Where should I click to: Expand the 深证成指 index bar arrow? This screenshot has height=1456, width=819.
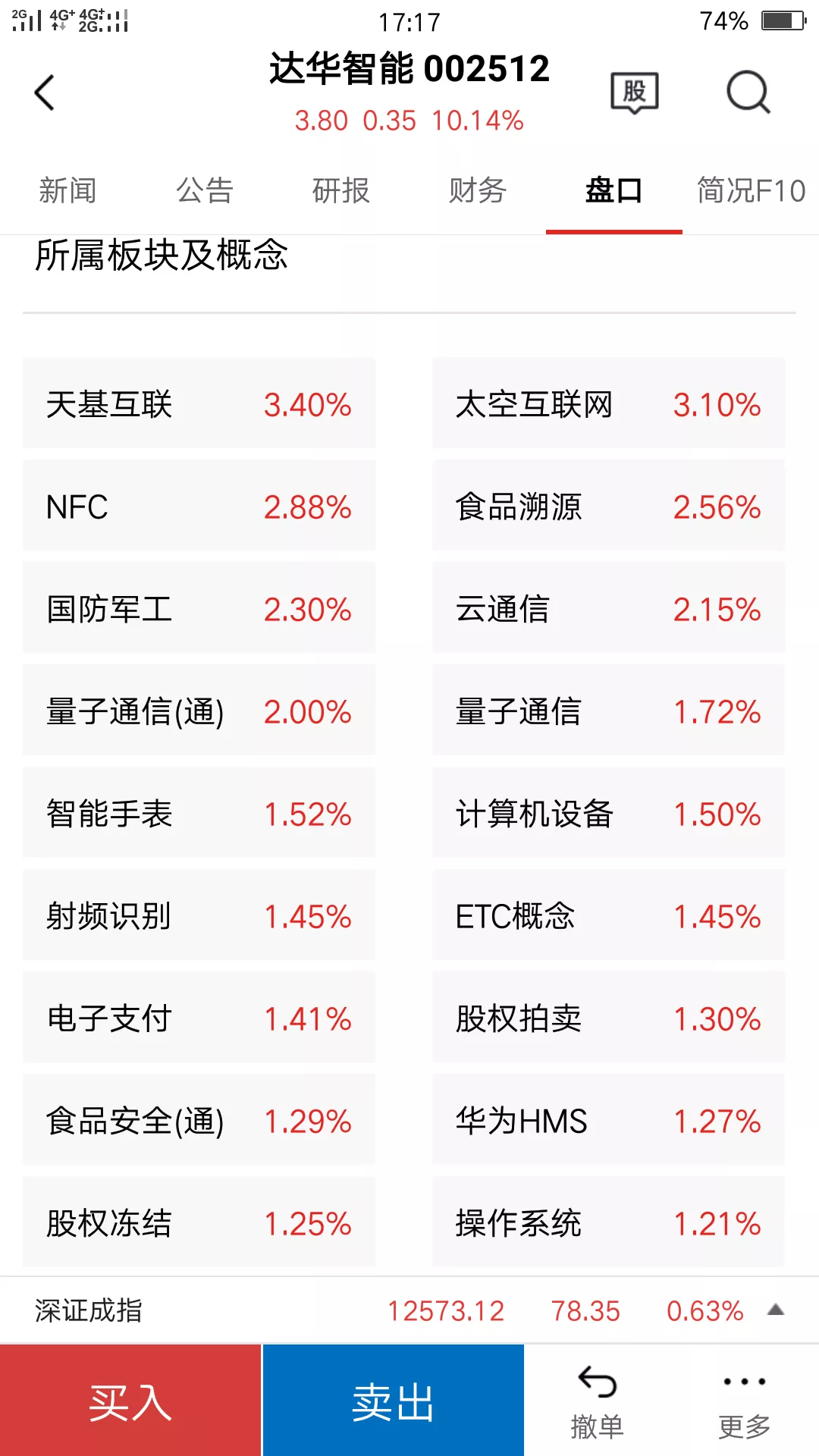coord(775,1310)
